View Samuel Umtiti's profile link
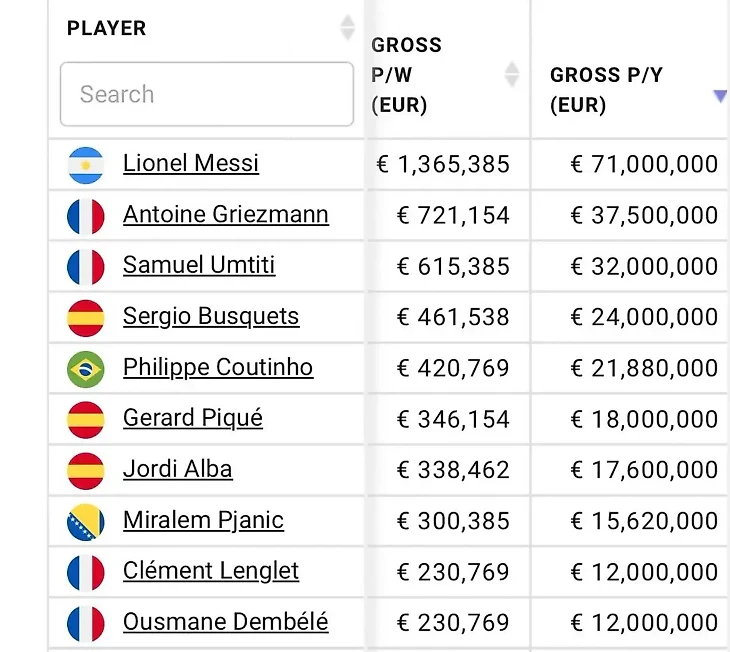 click(198, 265)
